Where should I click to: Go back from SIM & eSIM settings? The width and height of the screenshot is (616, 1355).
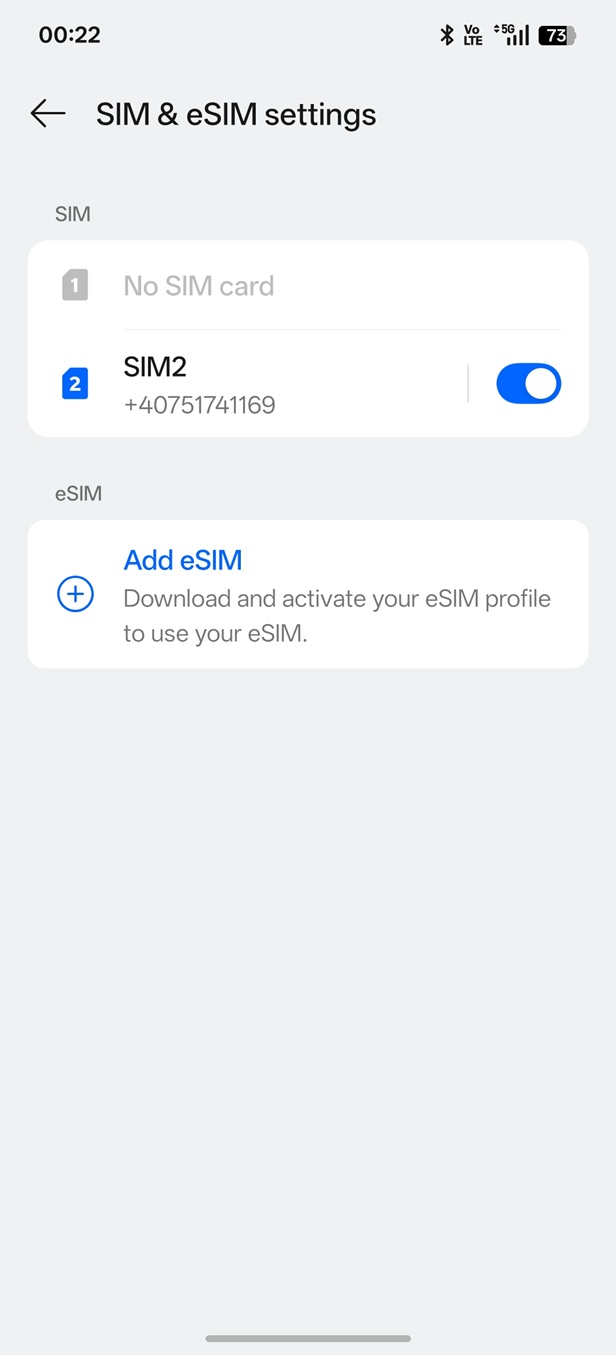point(48,114)
